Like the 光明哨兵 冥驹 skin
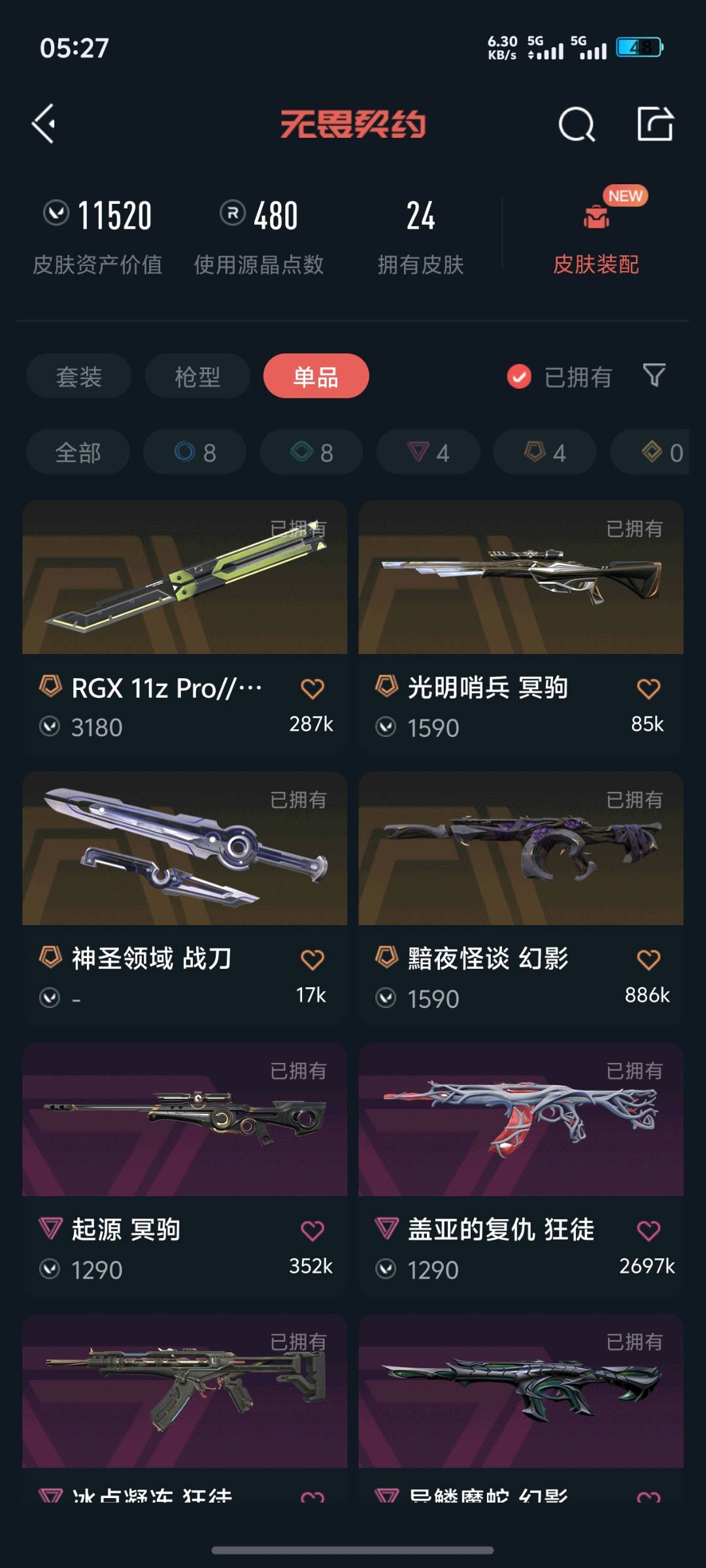 pyautogui.click(x=648, y=689)
